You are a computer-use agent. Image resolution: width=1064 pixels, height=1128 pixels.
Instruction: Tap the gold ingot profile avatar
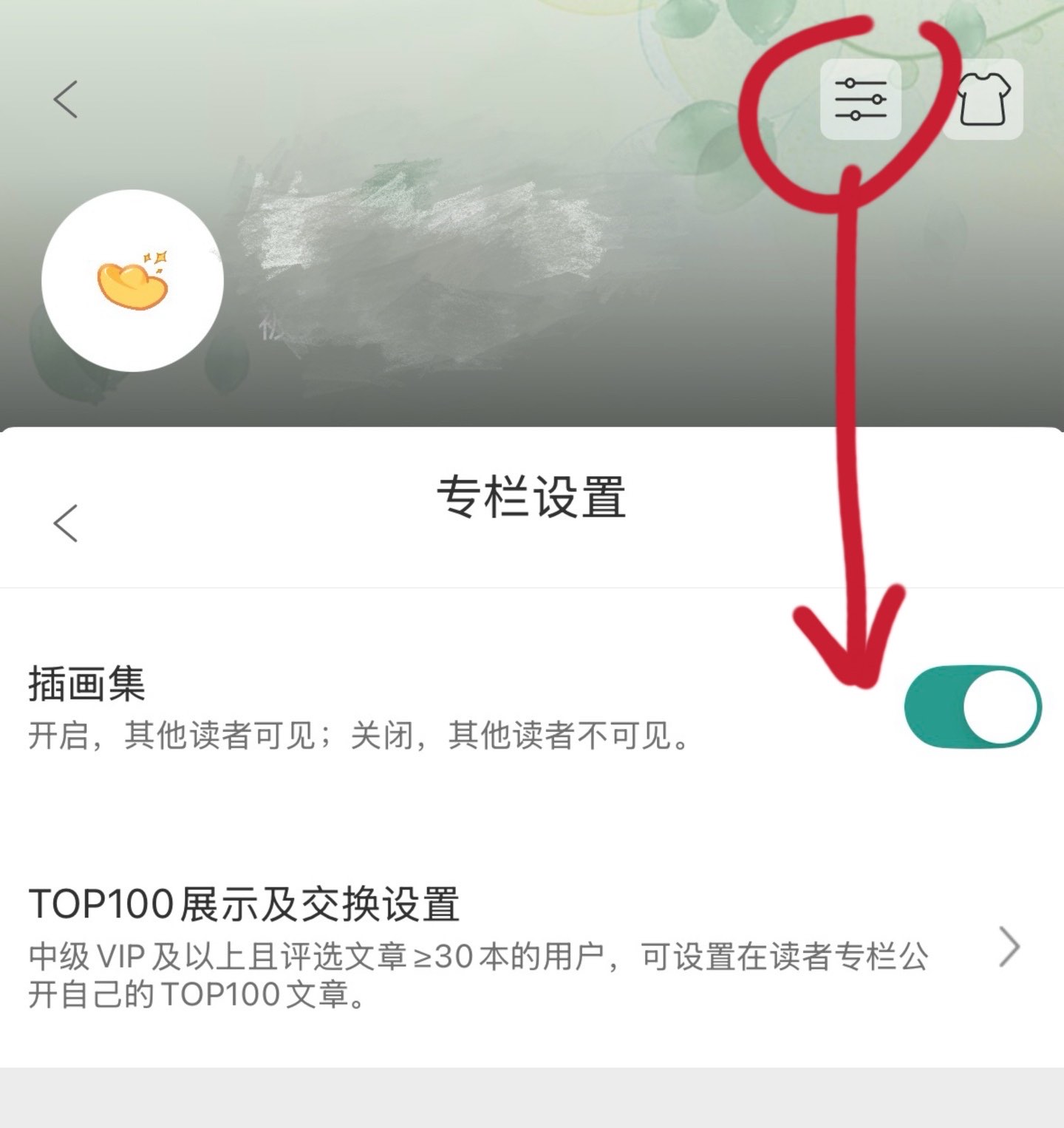tap(133, 281)
